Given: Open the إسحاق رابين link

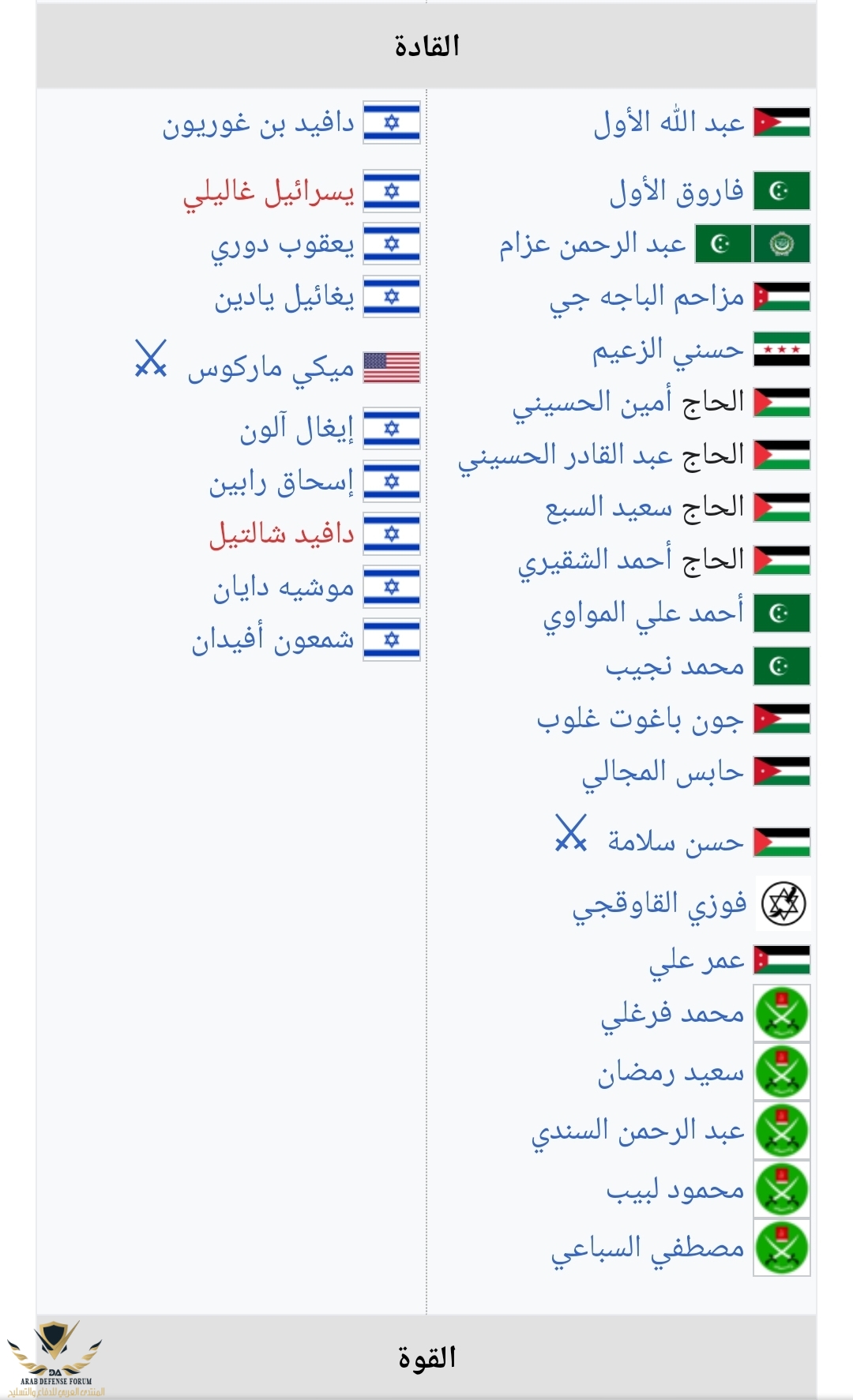Looking at the screenshot, I should pyautogui.click(x=281, y=482).
